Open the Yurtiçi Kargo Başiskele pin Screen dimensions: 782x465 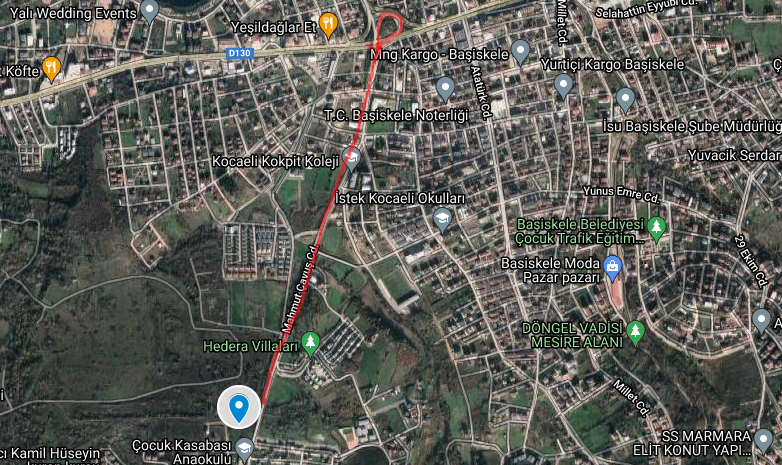pyautogui.click(x=563, y=85)
